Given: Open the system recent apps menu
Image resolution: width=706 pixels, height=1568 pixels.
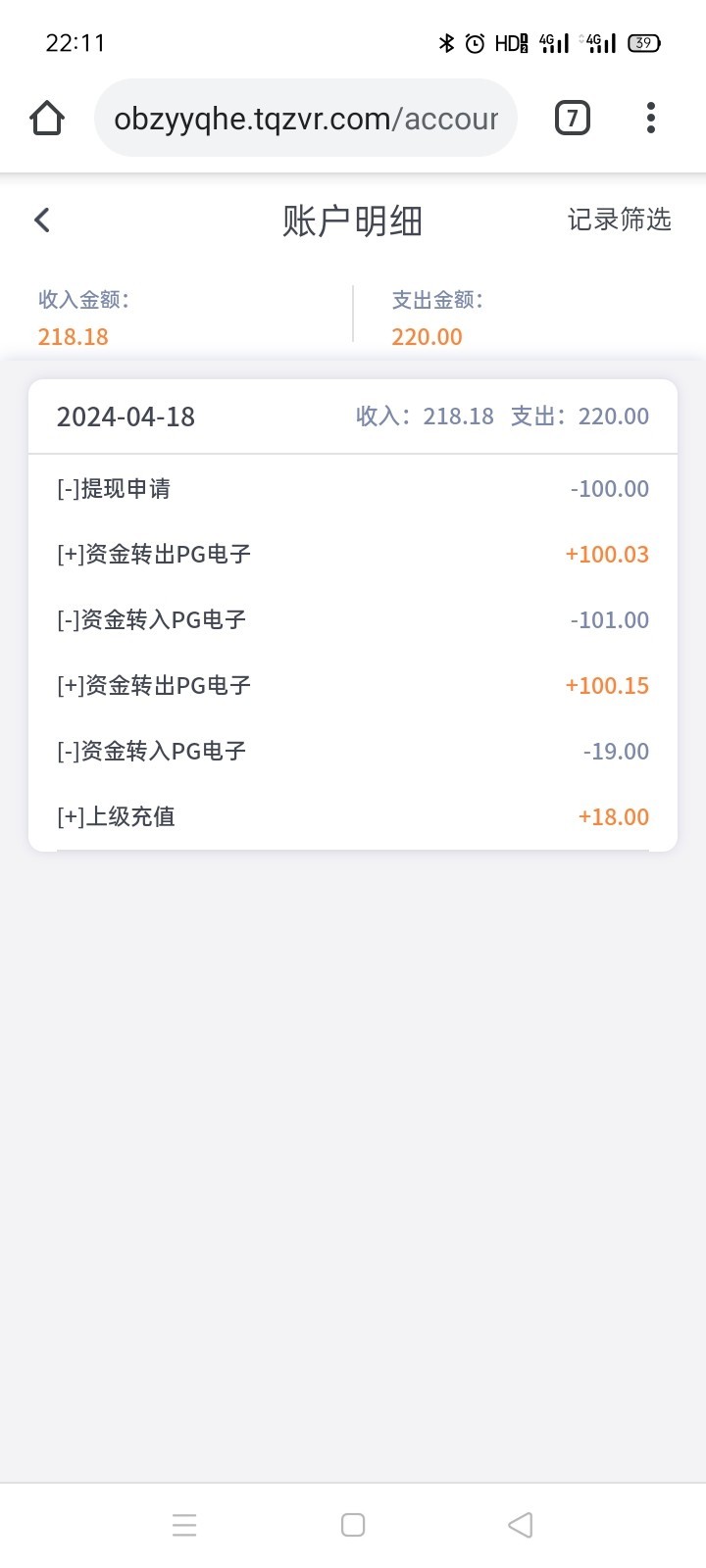Looking at the screenshot, I should pyautogui.click(x=184, y=1525).
